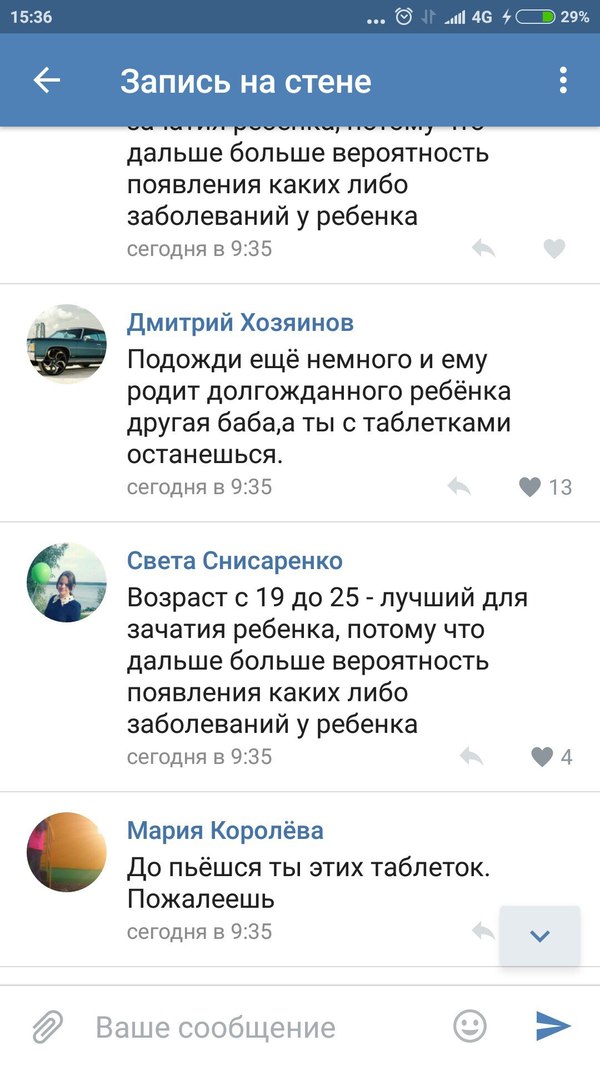Open Мария Королёва's profile name
Viewport: 600px width, 1066px height.
tap(226, 831)
